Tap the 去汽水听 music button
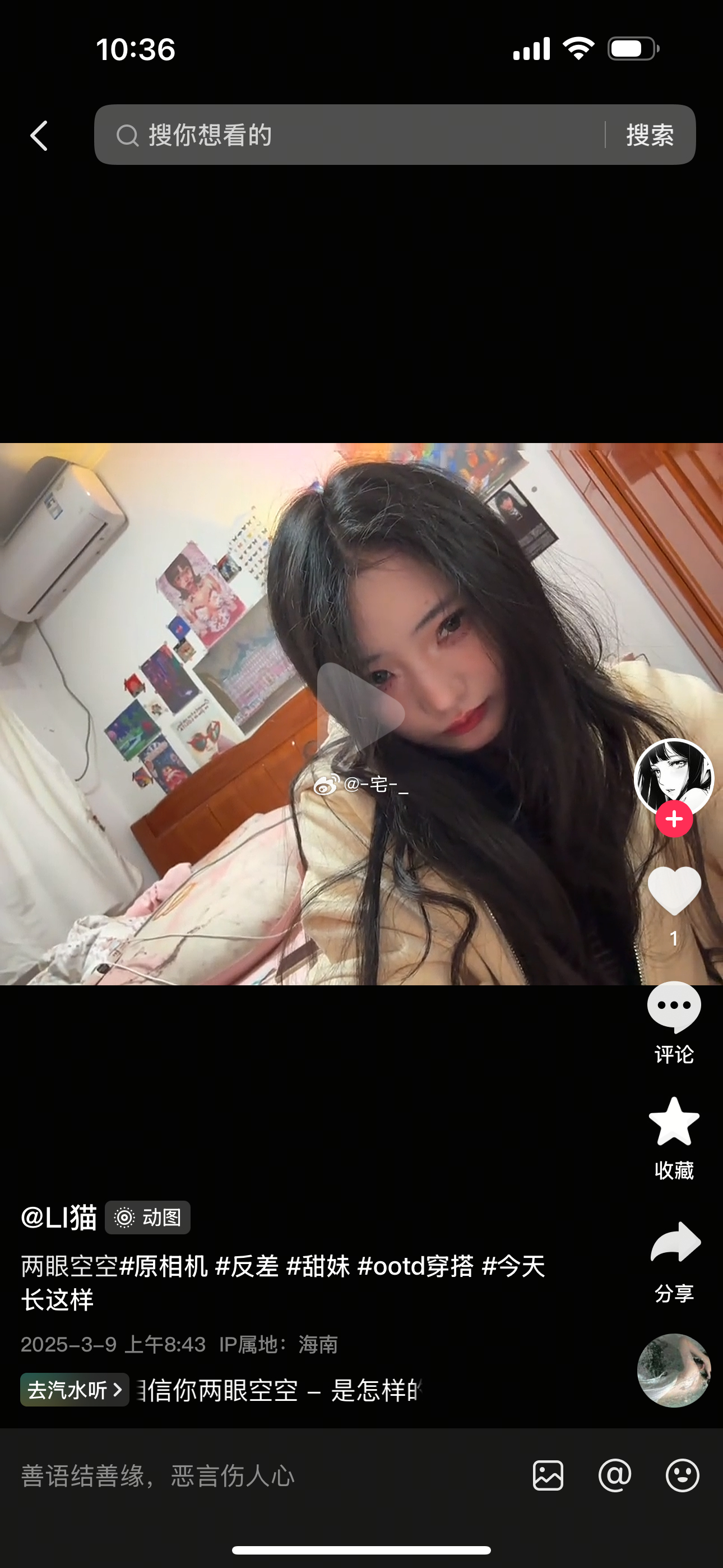 [74, 1390]
